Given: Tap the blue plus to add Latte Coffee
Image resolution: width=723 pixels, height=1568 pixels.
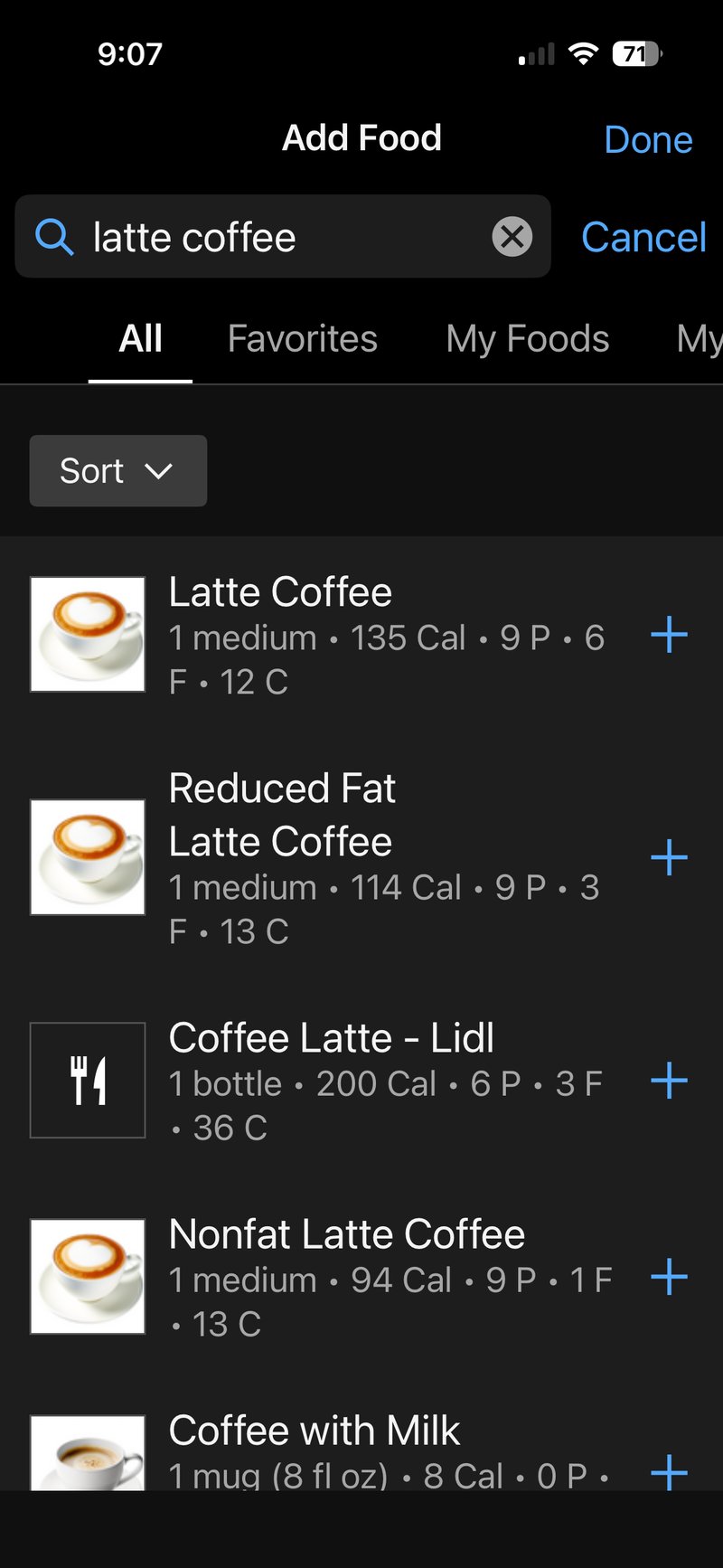Looking at the screenshot, I should [670, 634].
